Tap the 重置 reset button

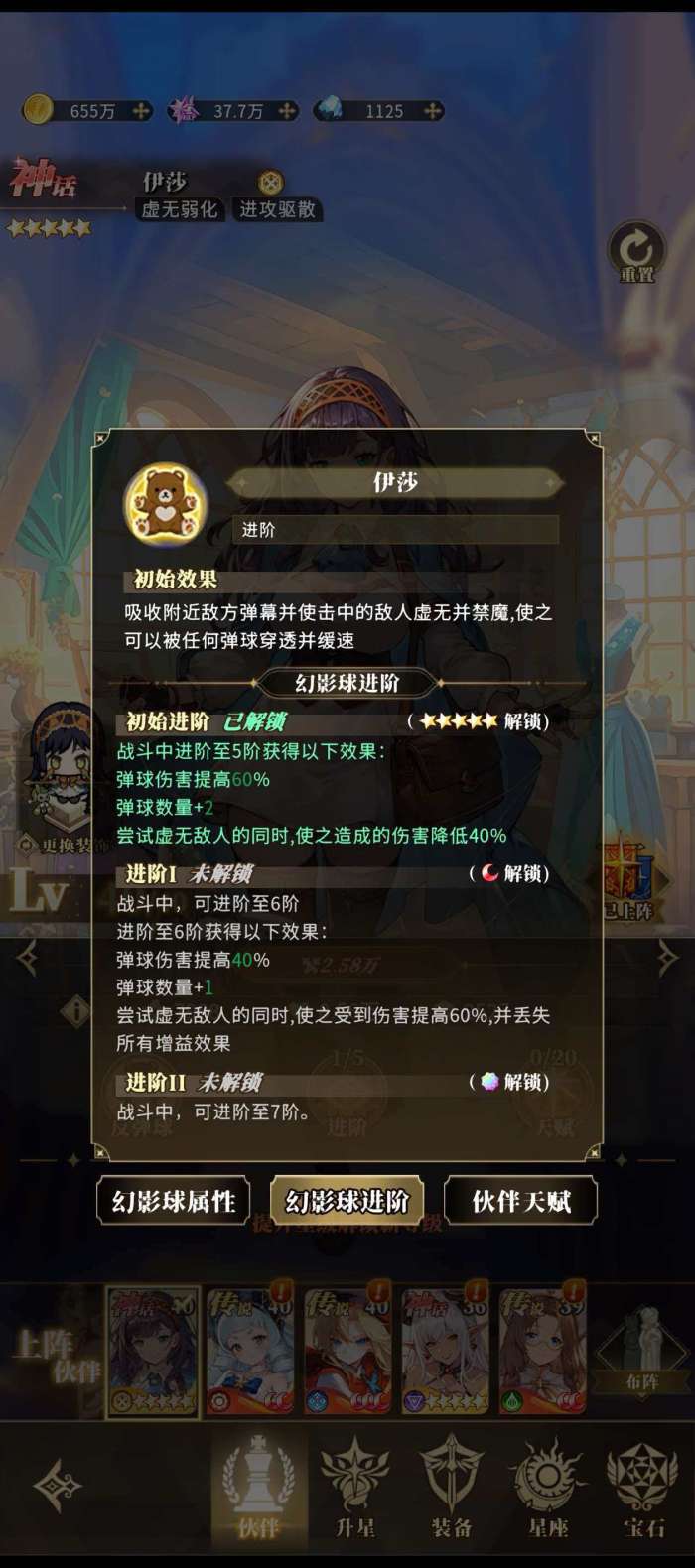[x=636, y=253]
